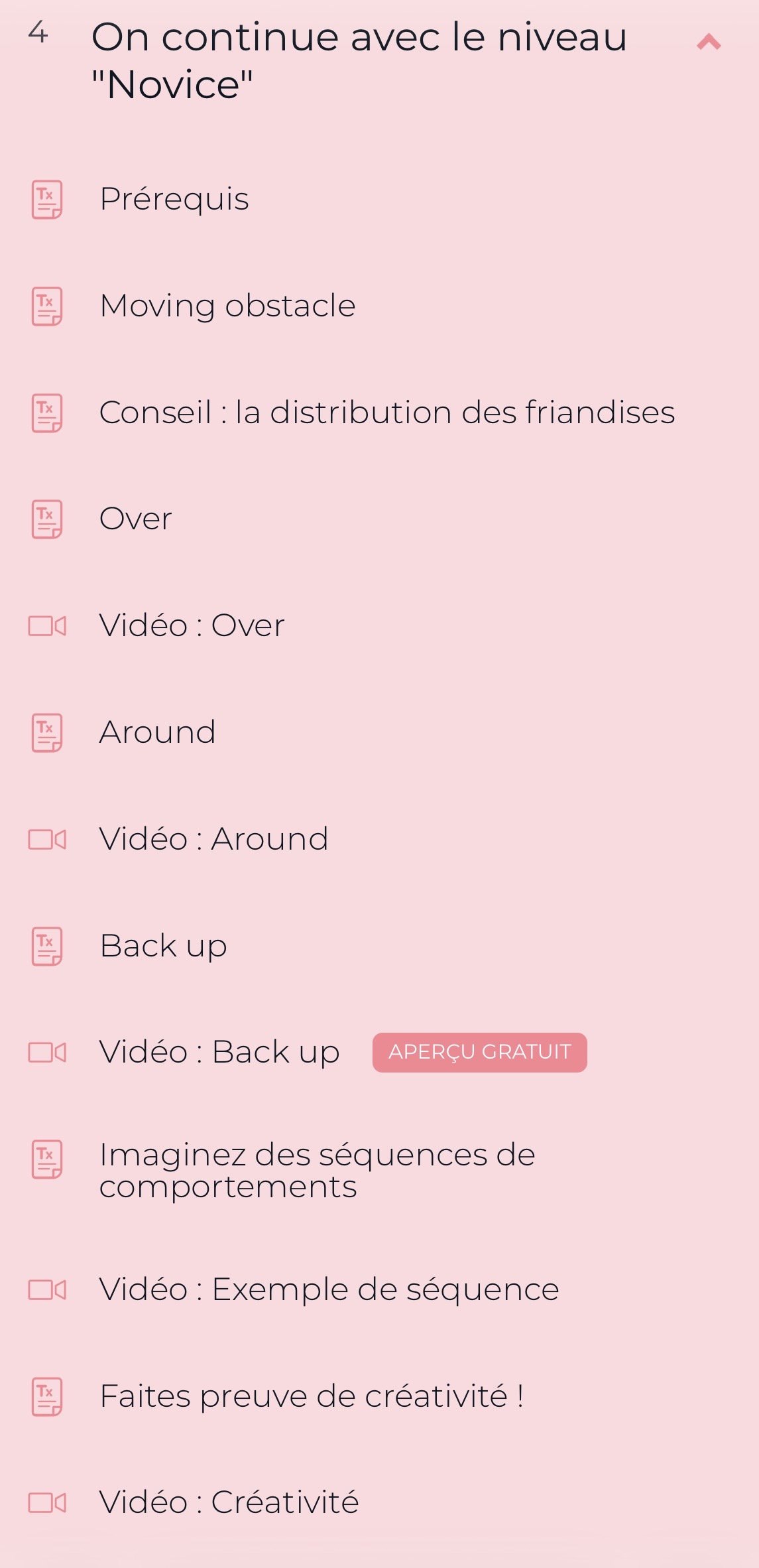Click the video icon for Vidéo : Back up
The height and width of the screenshot is (1568, 759).
[46, 1052]
